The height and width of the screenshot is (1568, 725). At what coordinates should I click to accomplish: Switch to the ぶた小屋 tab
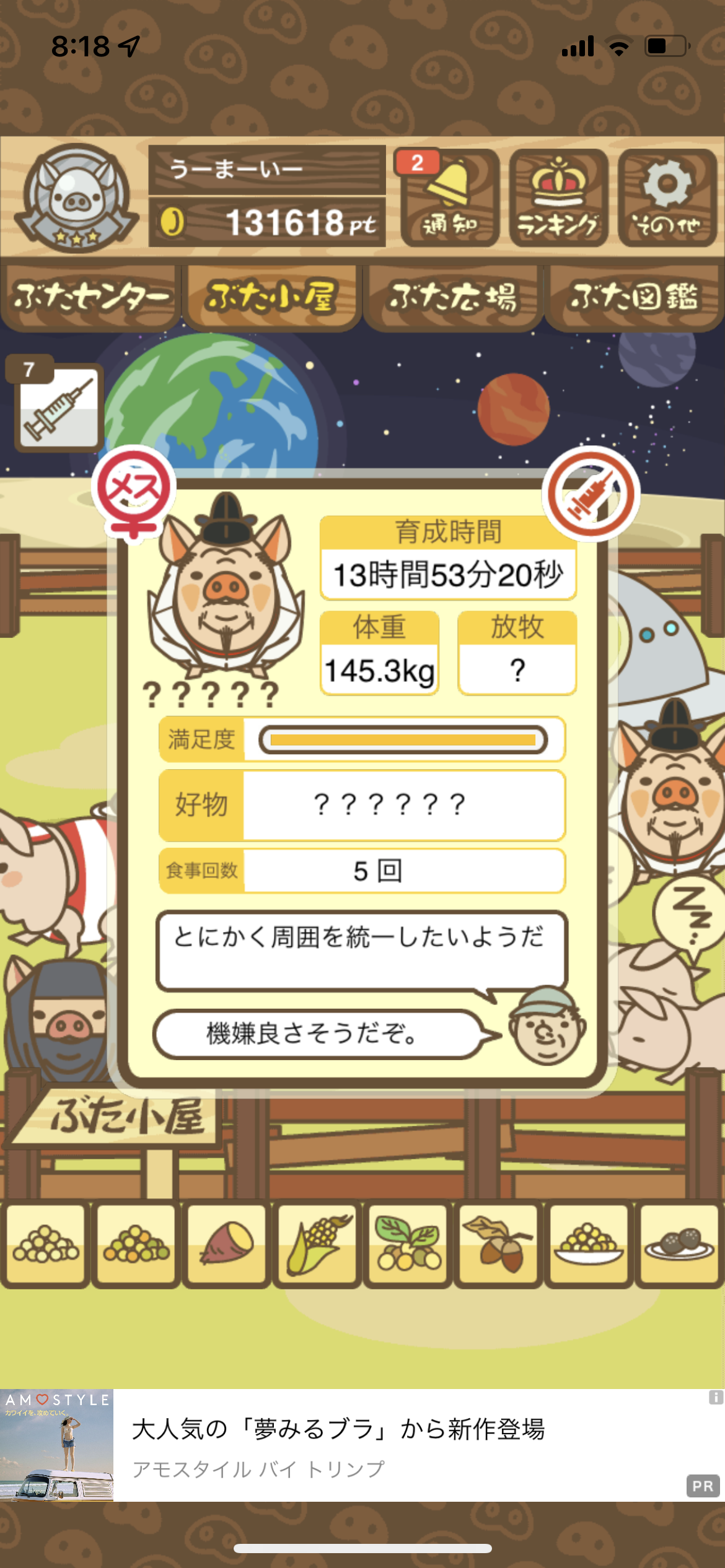coord(272,297)
